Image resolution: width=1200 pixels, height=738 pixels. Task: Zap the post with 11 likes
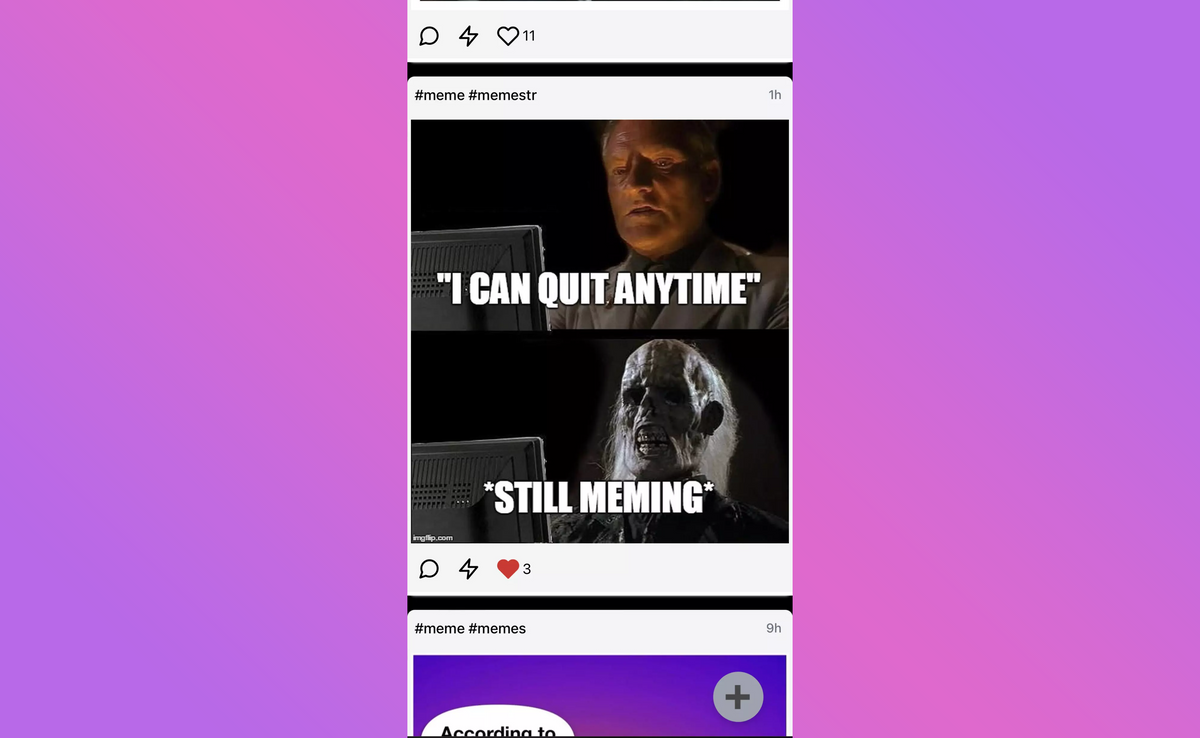[x=468, y=36]
